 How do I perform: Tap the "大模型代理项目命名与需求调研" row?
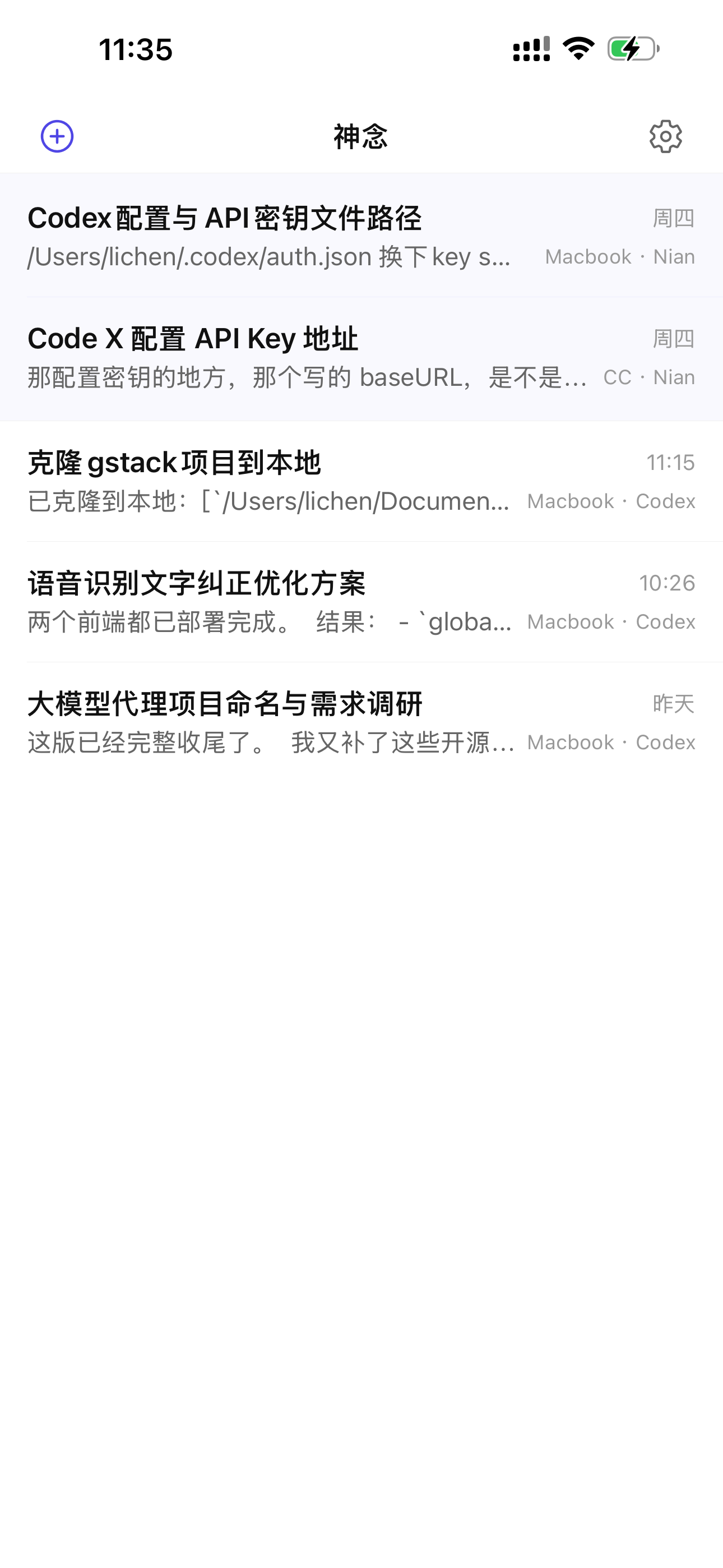click(x=361, y=722)
